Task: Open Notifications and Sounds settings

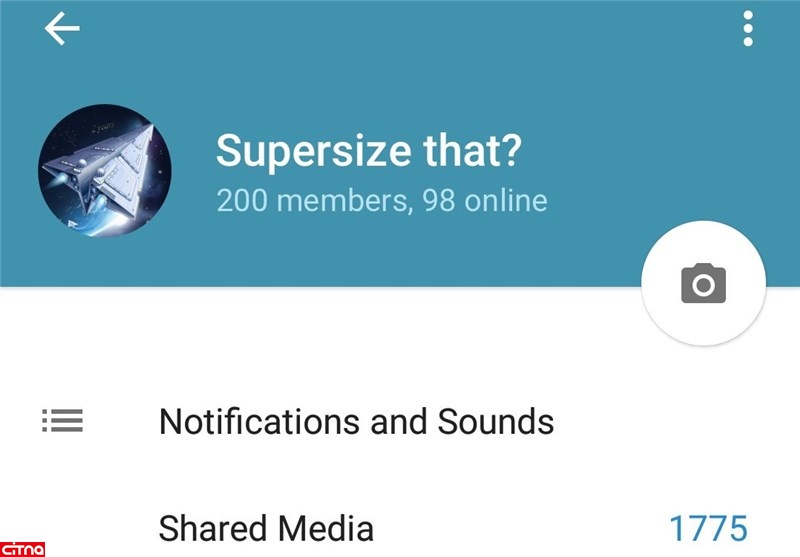Action: pyautogui.click(x=356, y=421)
